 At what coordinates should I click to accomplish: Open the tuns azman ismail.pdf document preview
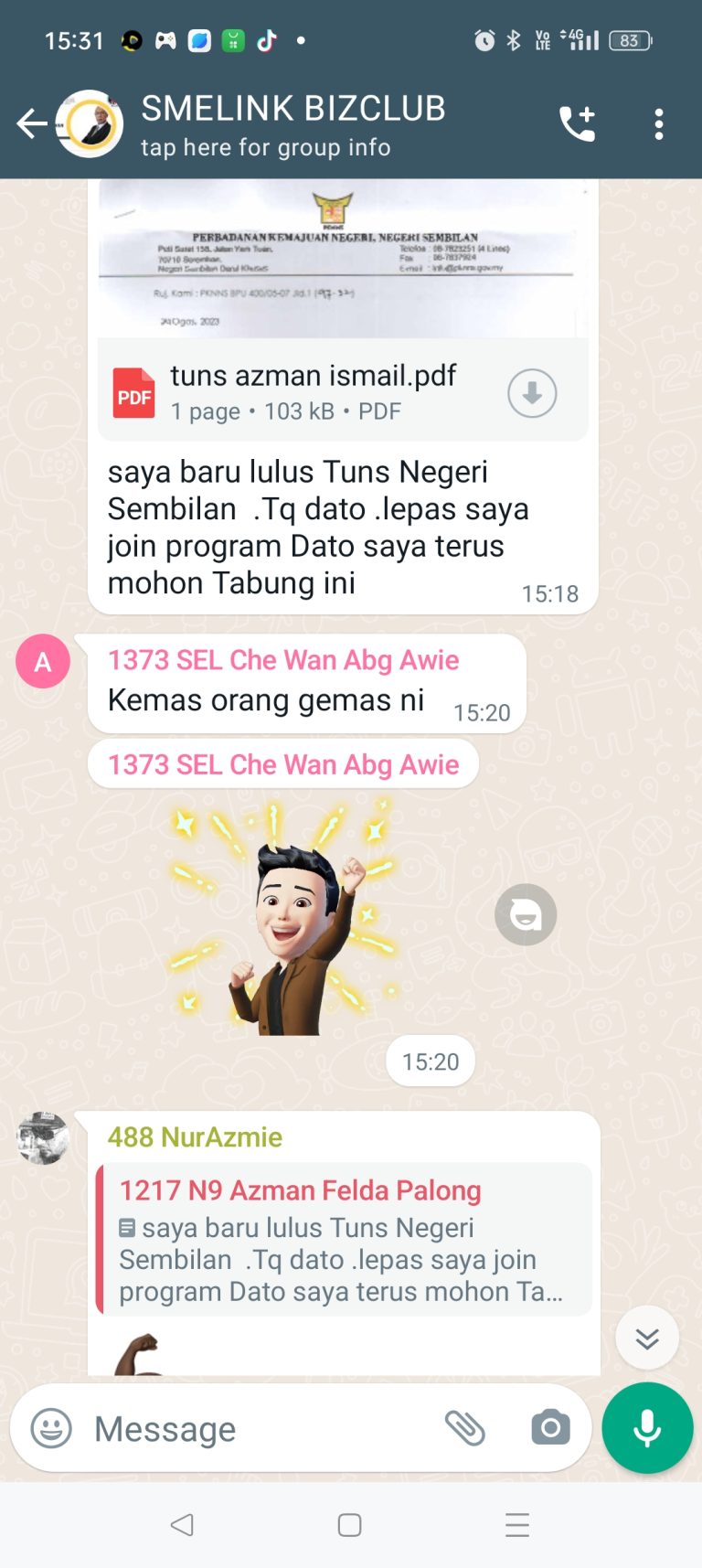click(x=342, y=259)
